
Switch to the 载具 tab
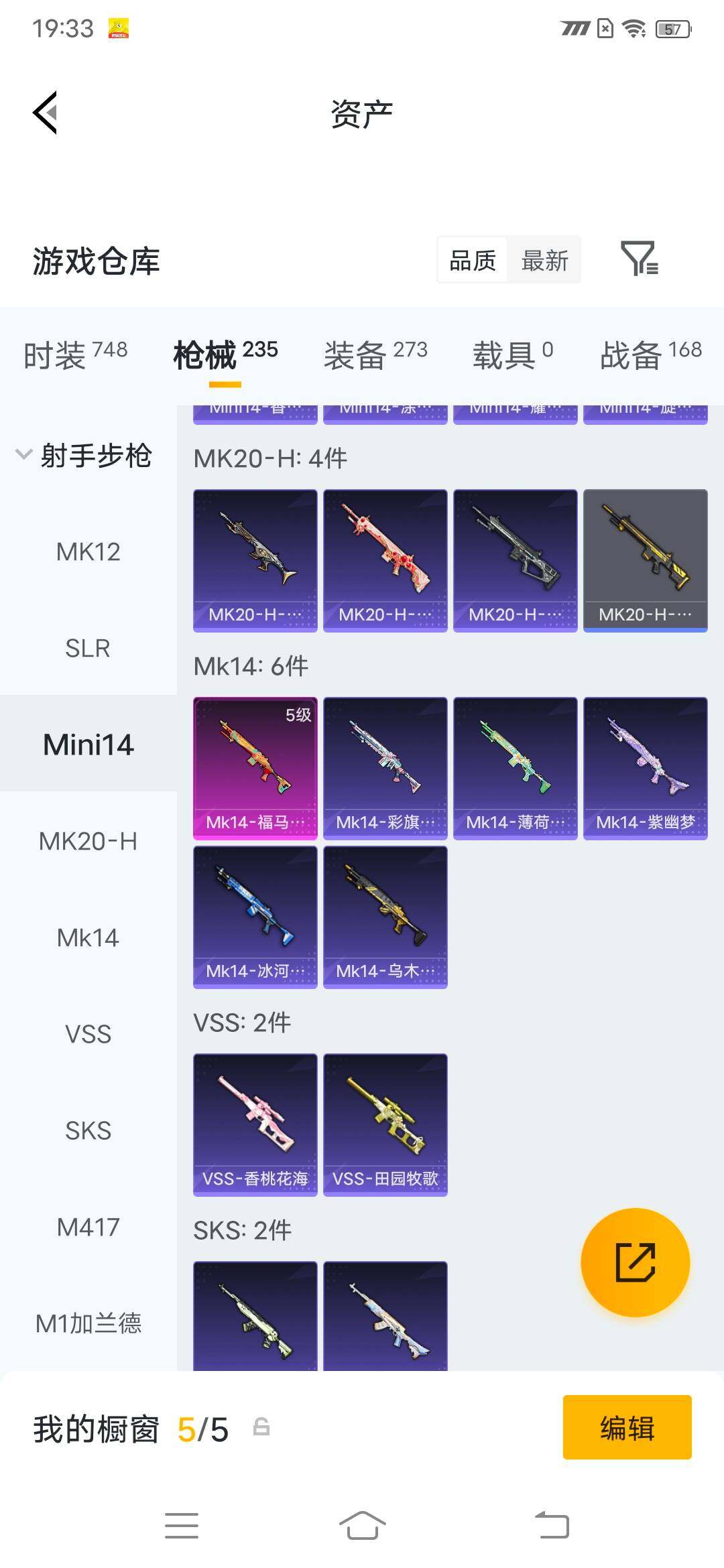click(x=513, y=354)
